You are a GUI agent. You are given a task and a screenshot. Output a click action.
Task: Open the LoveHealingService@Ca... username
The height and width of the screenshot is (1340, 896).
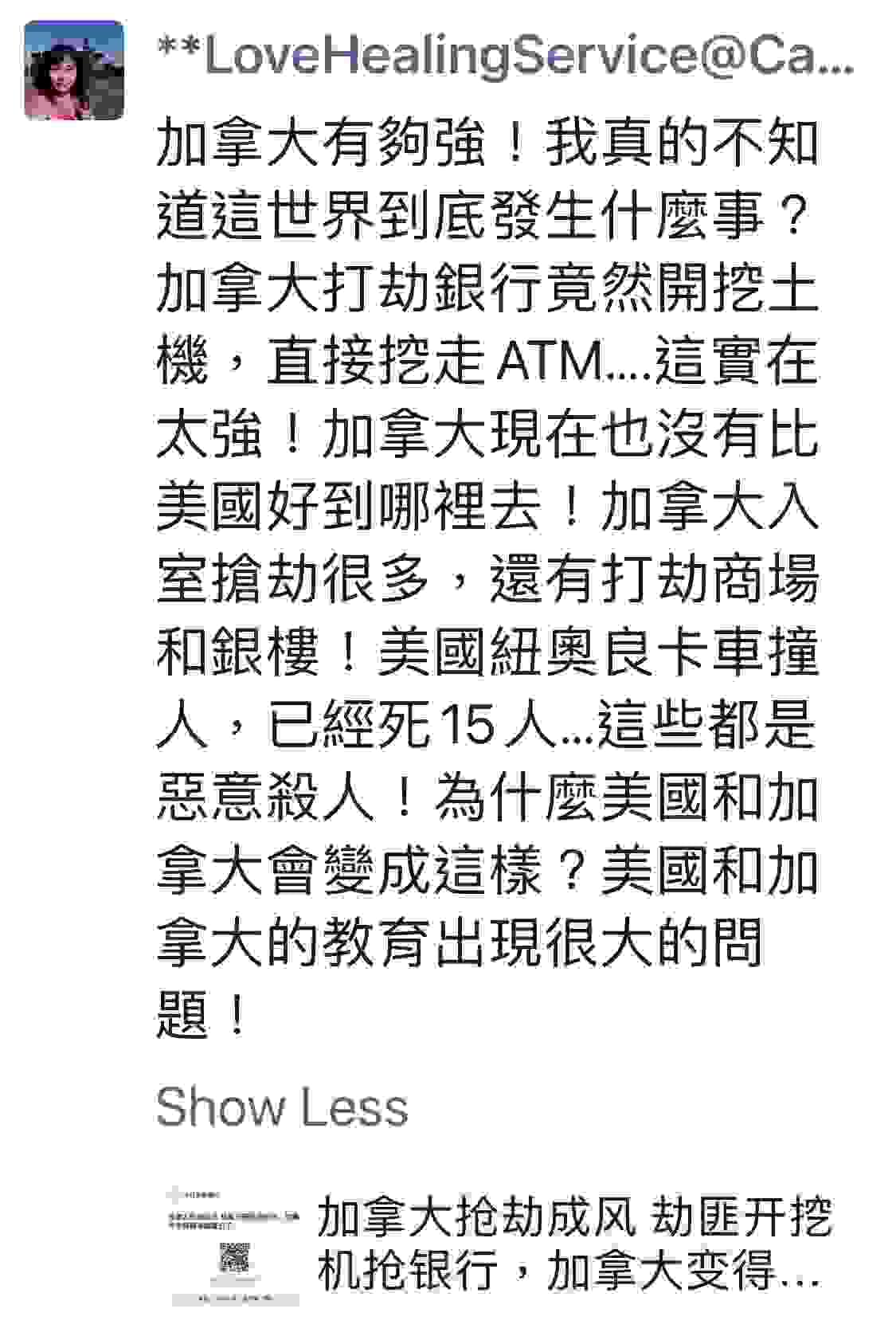click(x=505, y=57)
